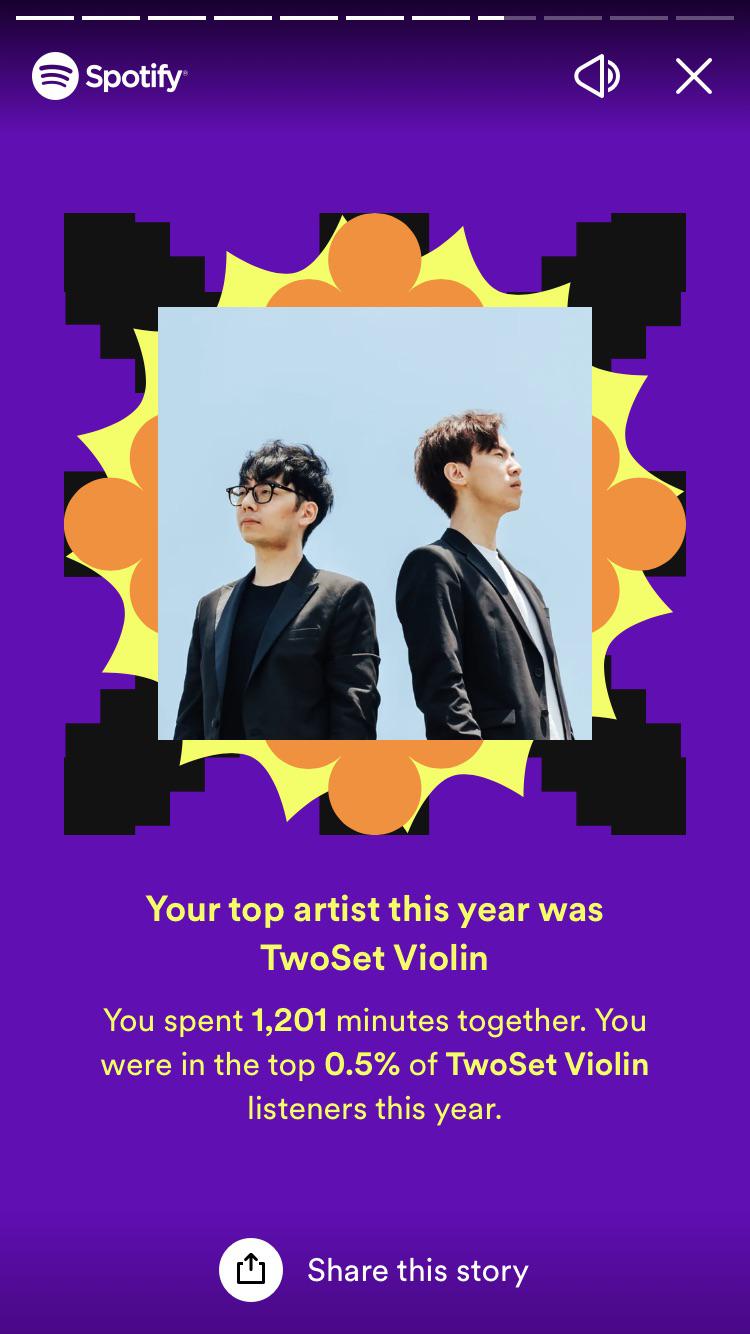Tap the speaker icon to mute story audio
The image size is (750, 1334).
597,75
